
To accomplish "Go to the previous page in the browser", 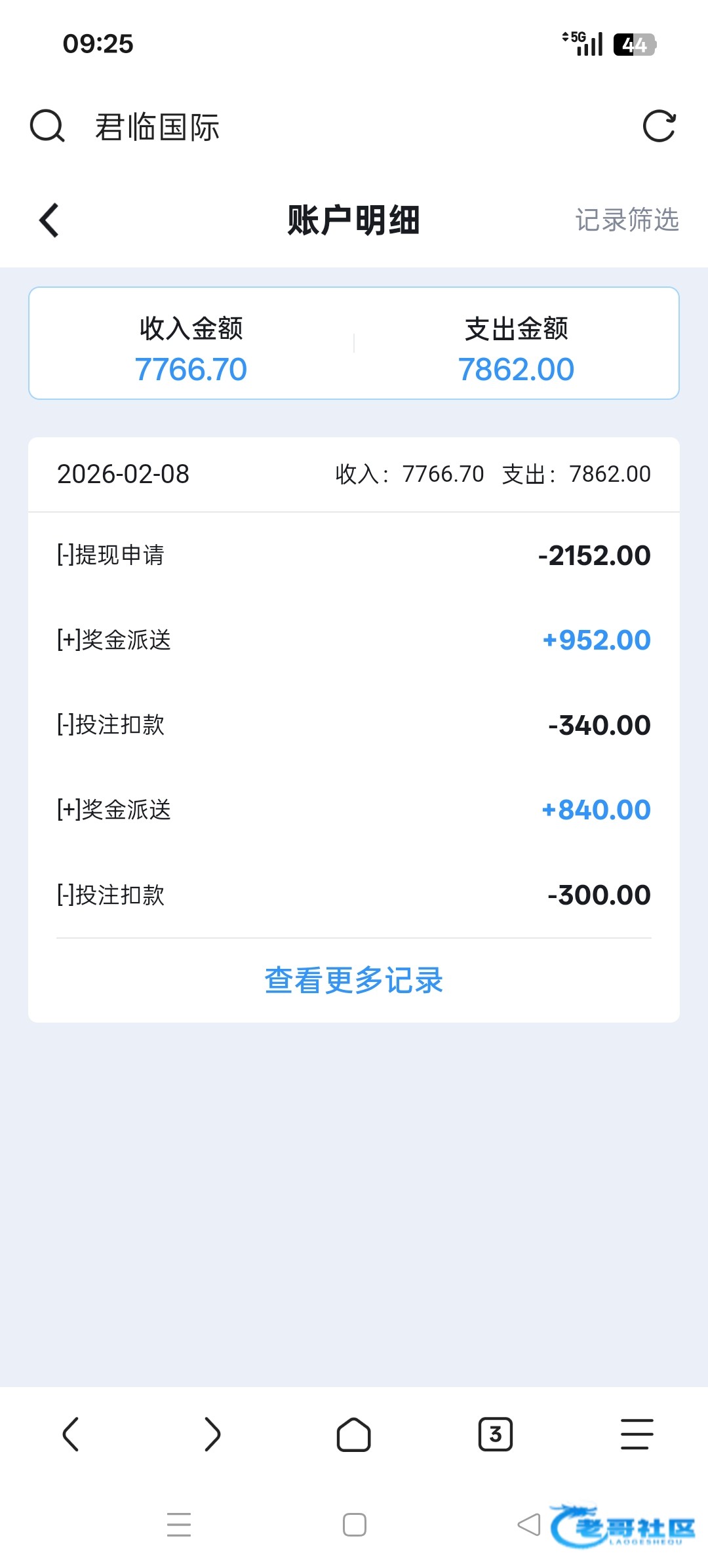I will (x=71, y=1434).
